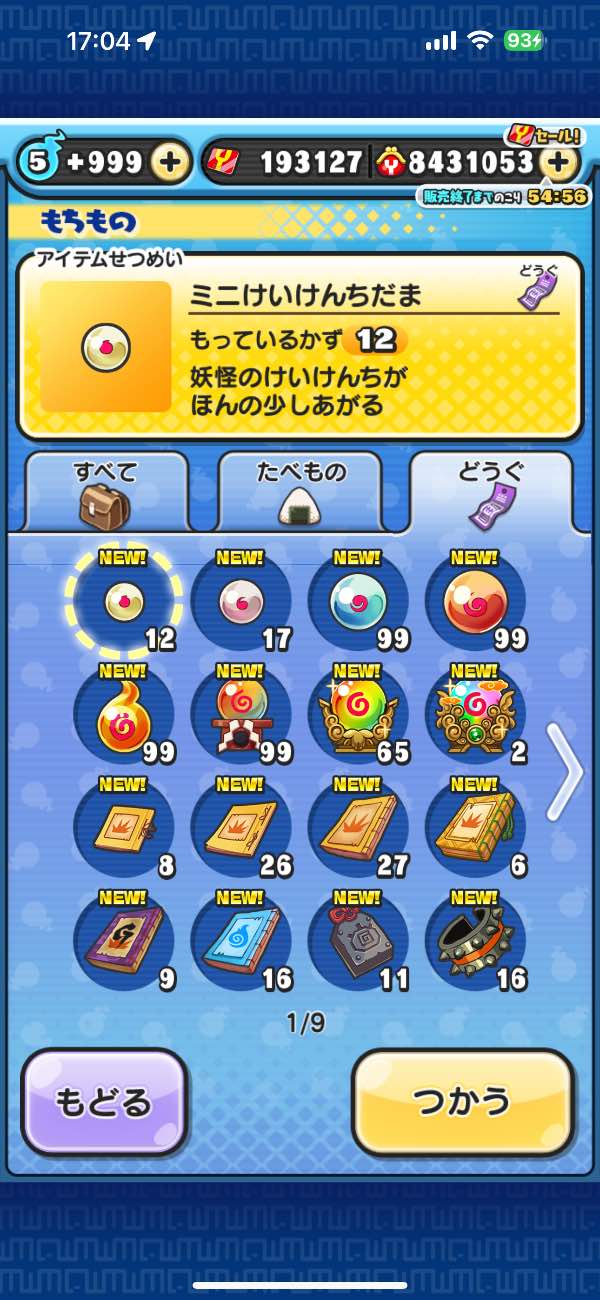Screen dimensions: 600x1300
Task: Add more stamina with the plus next to +999
Action: click(171, 162)
